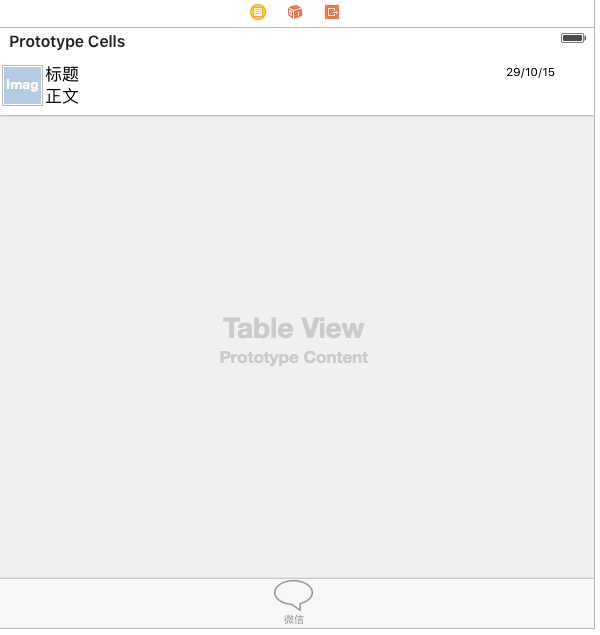The height and width of the screenshot is (635, 600).
Task: Select the prototype cell with 标题 and 正文
Action: pos(300,86)
